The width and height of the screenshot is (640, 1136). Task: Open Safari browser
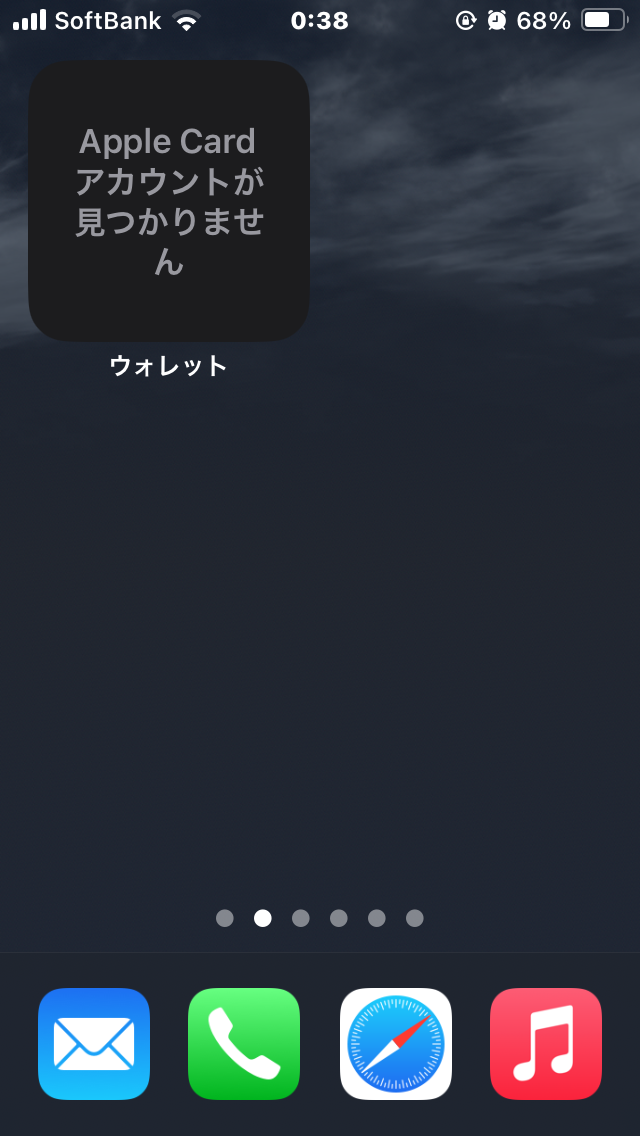click(x=395, y=1043)
